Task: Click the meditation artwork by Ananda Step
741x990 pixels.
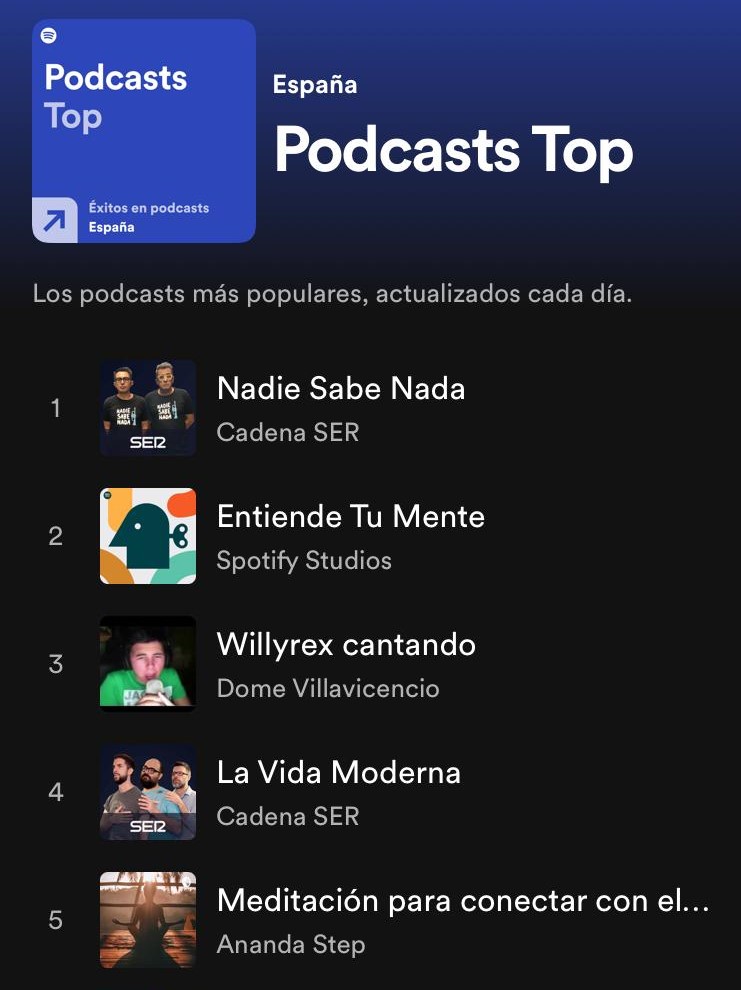Action: (x=147, y=919)
